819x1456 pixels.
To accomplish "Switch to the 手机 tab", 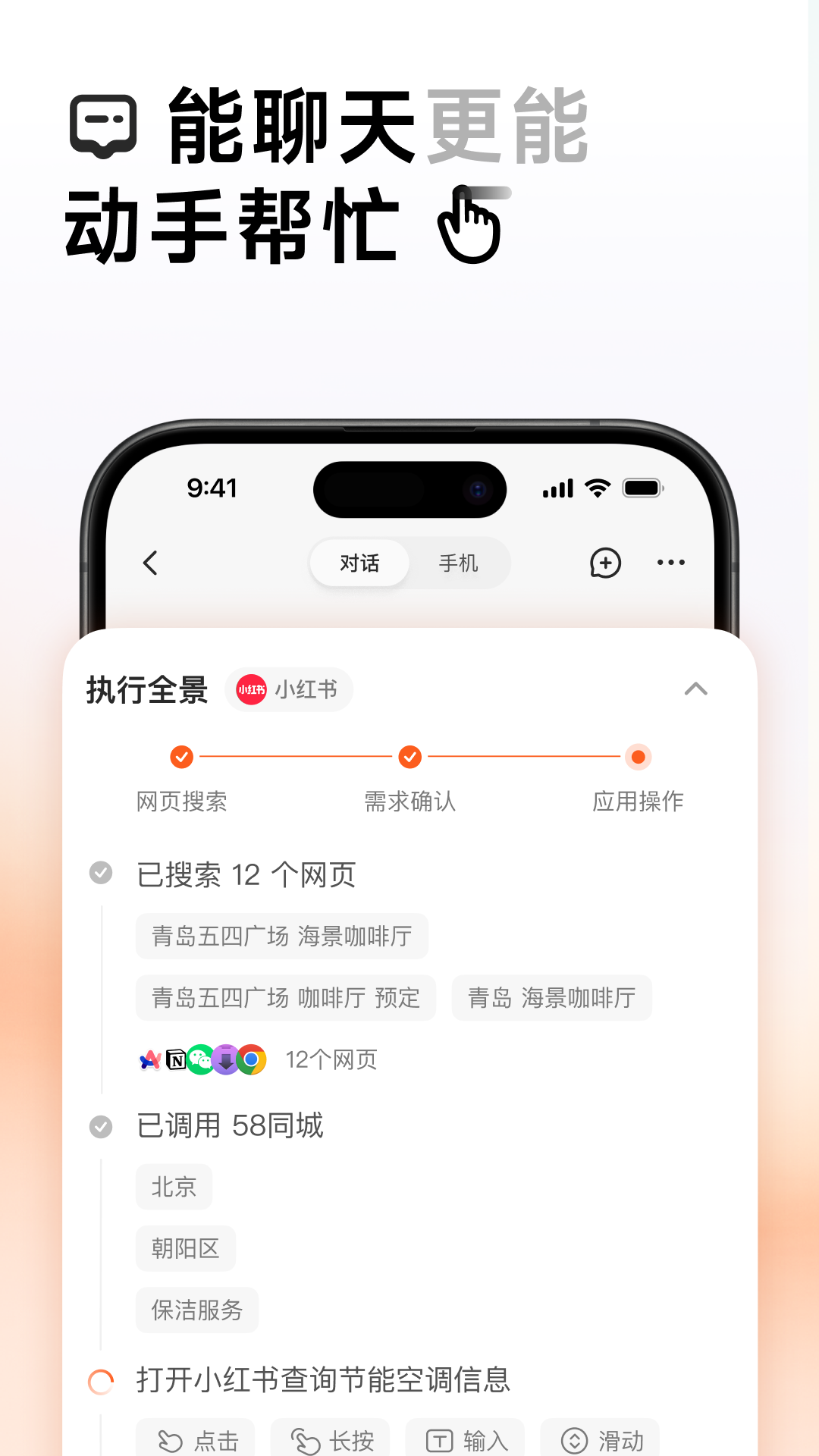I will point(460,563).
